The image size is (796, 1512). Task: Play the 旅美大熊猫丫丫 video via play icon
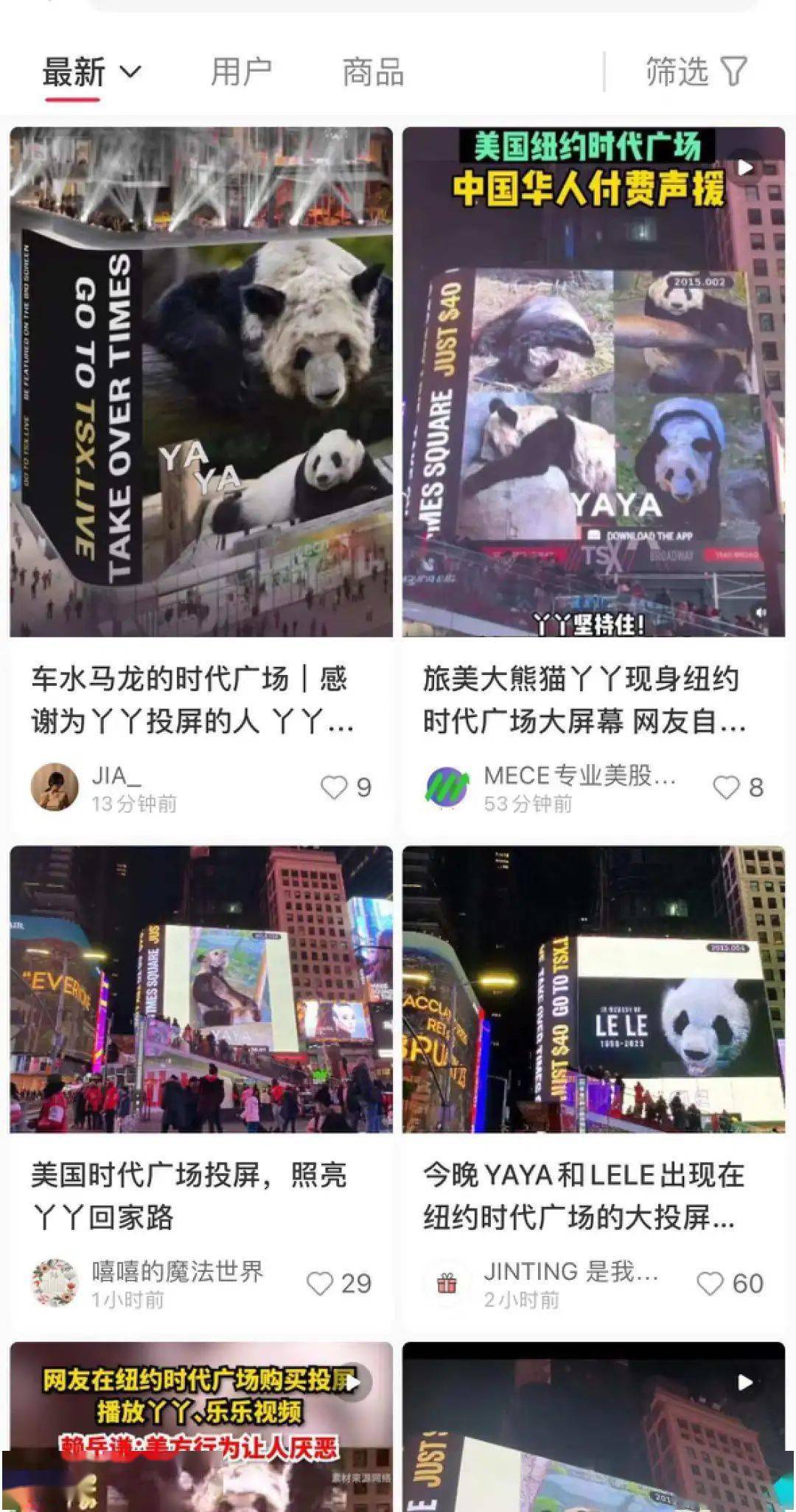747,168
